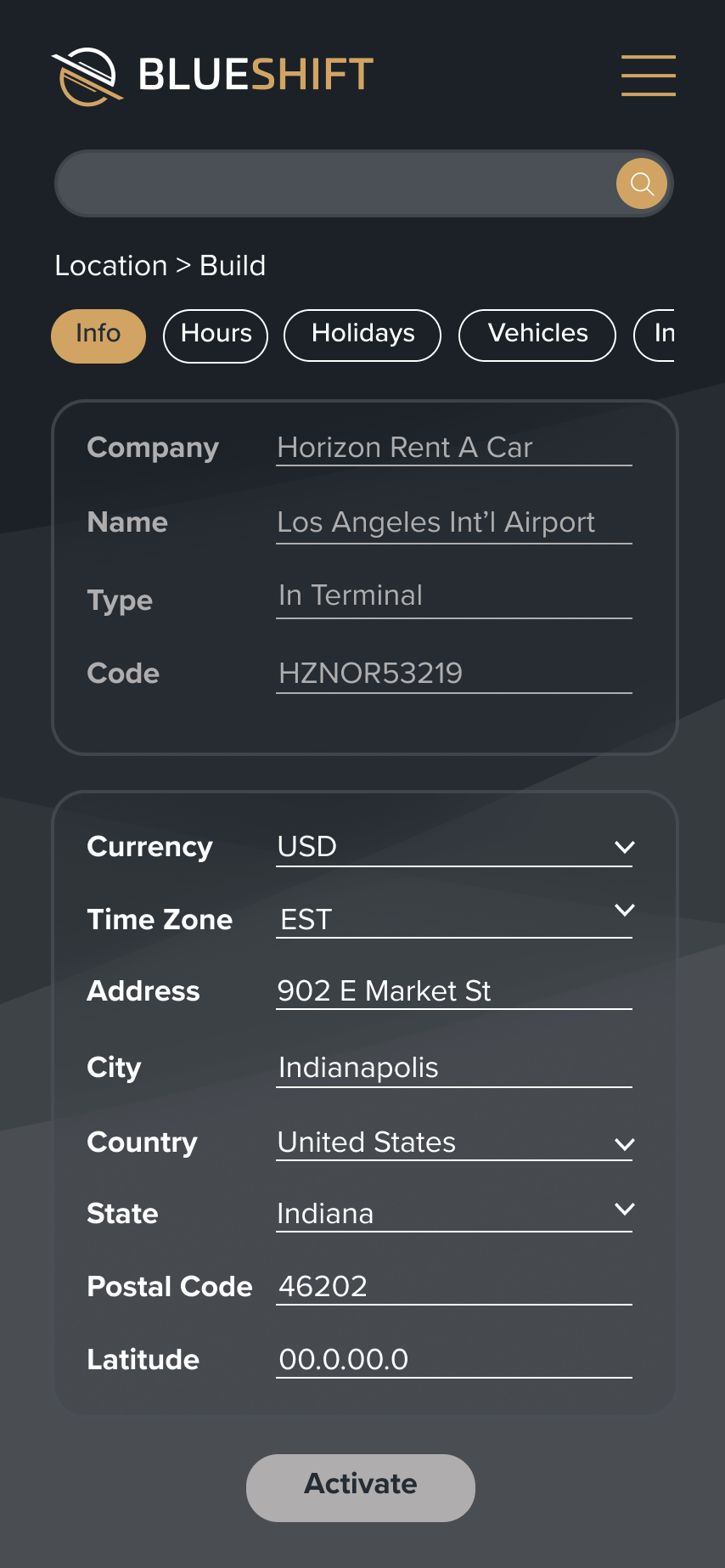
Task: Edit the Address field
Action: [x=454, y=991]
